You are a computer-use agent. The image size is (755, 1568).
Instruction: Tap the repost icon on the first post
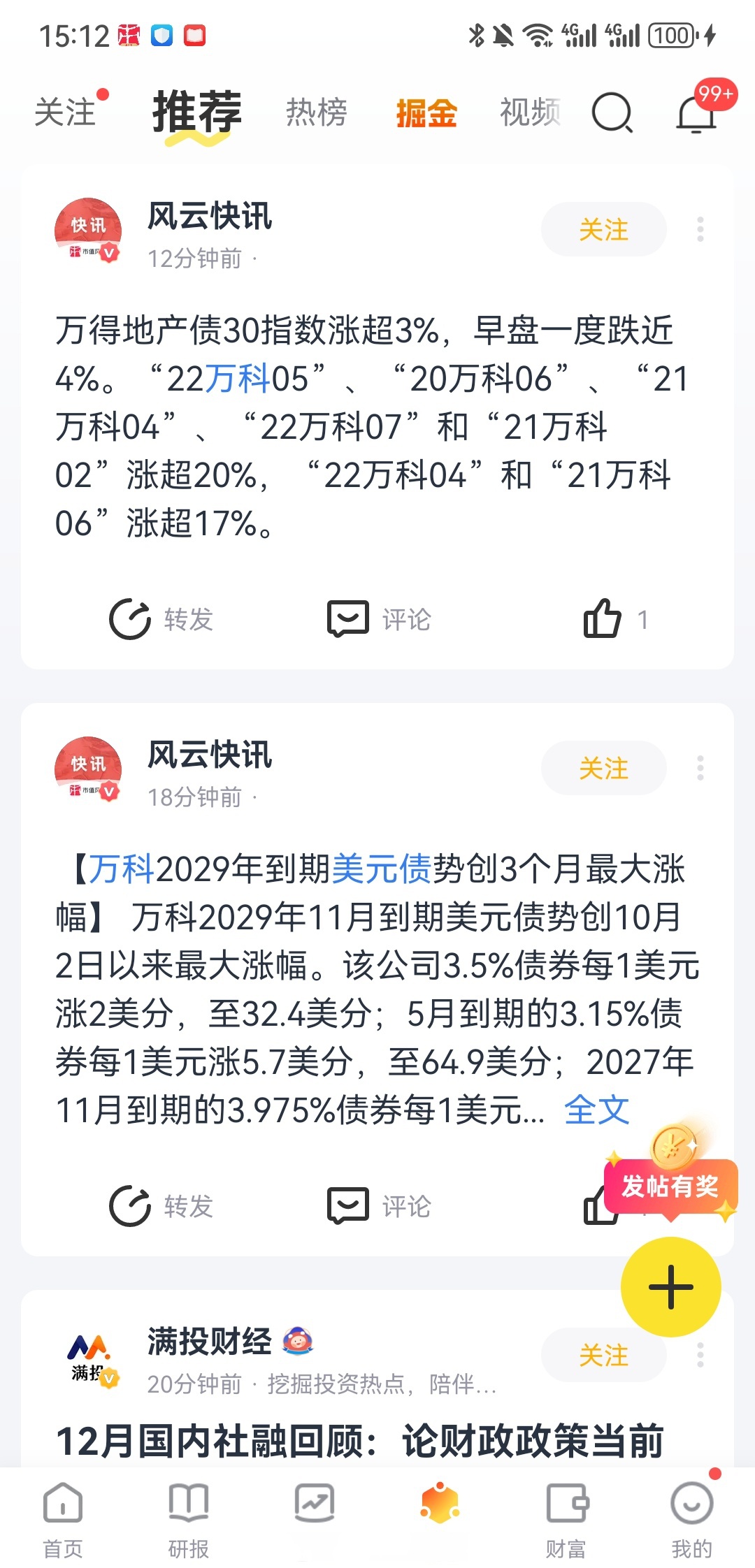click(129, 618)
